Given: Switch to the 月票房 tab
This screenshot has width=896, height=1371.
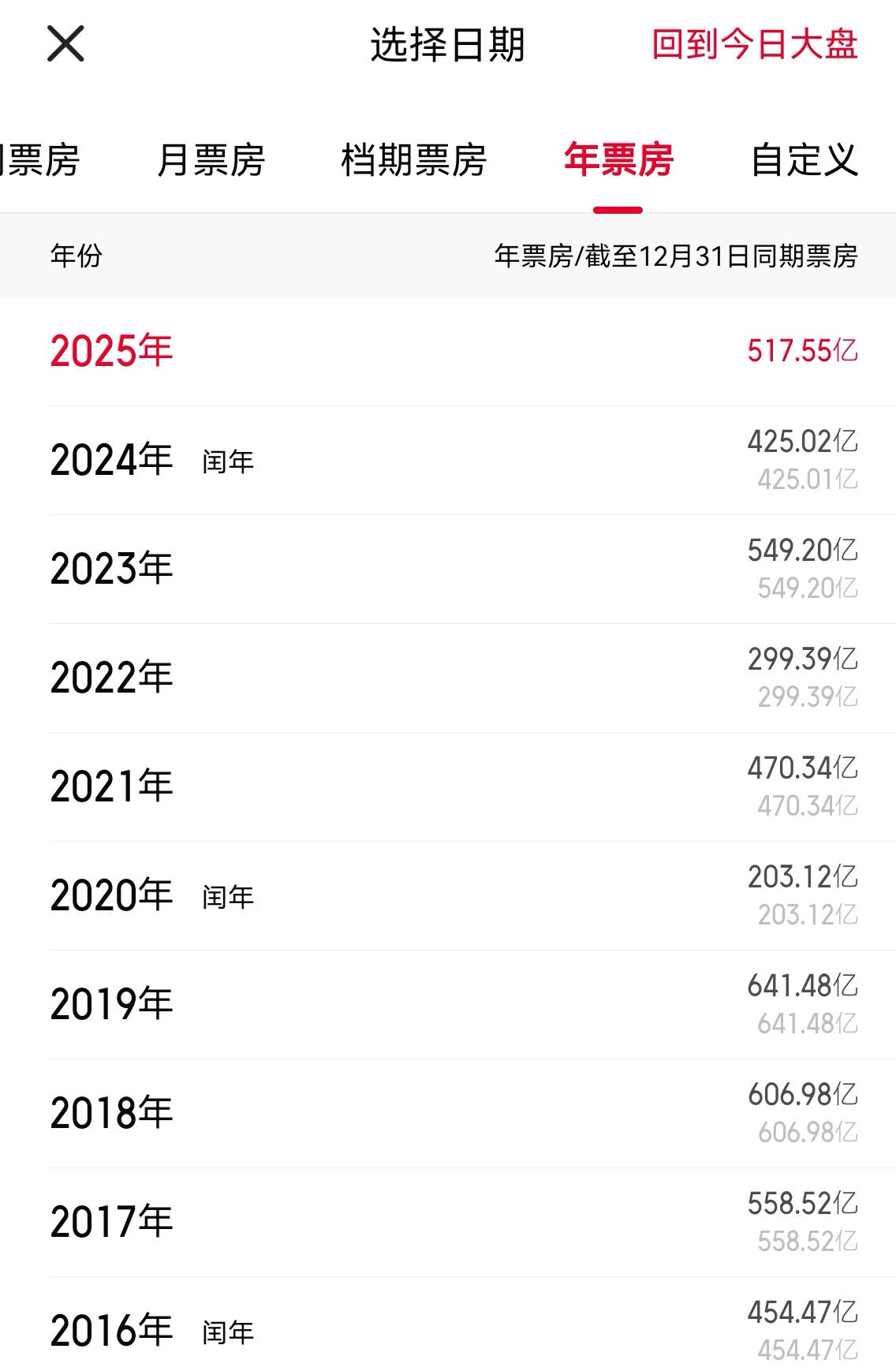Looking at the screenshot, I should click(211, 160).
